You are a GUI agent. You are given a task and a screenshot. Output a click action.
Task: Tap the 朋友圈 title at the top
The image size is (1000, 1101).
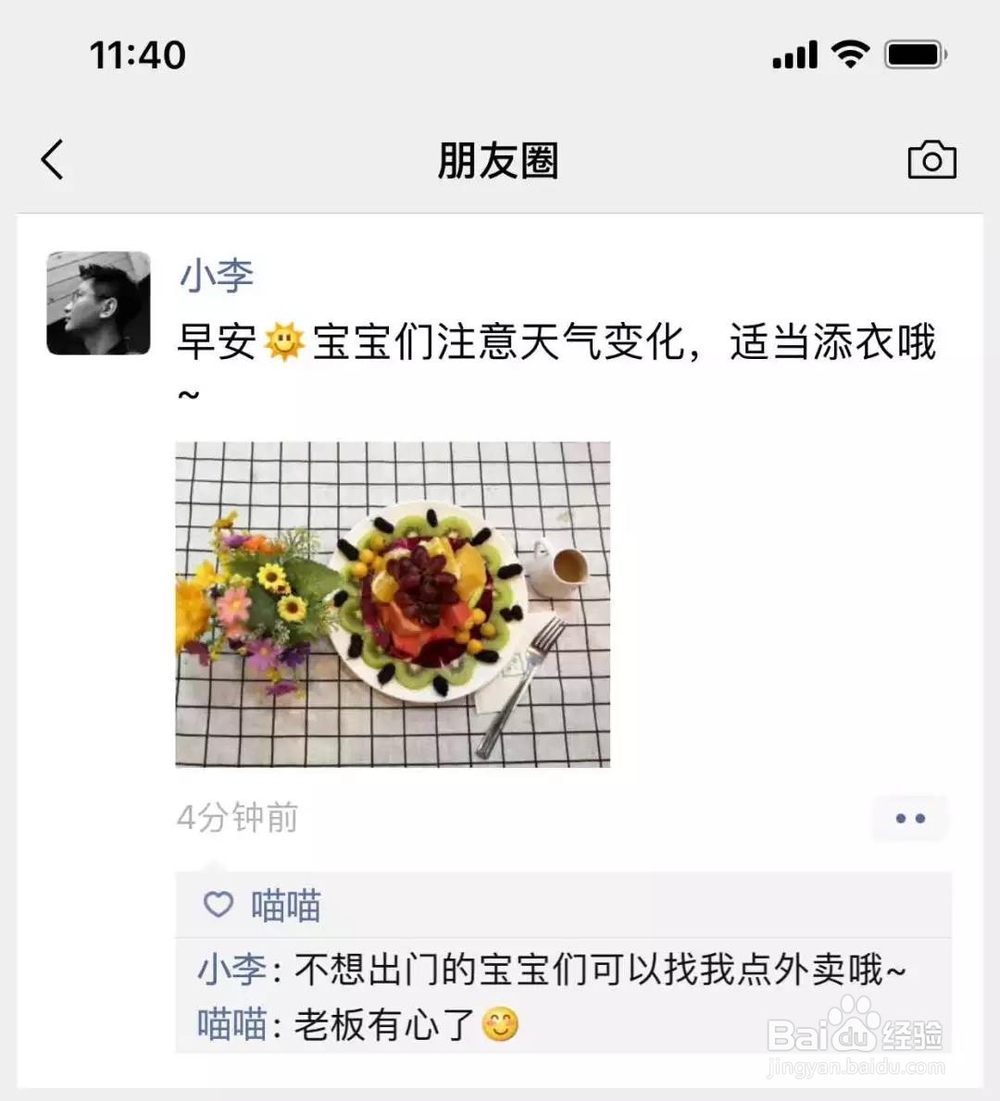tap(499, 162)
